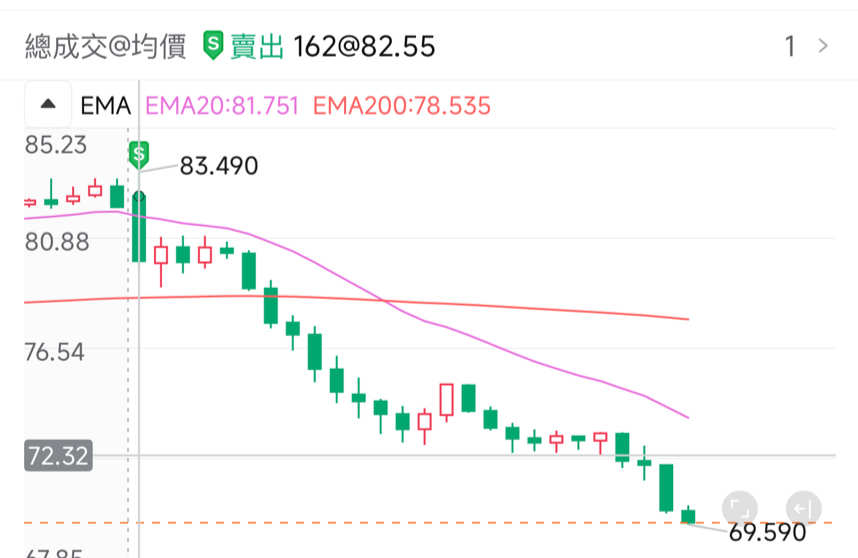Open the total trades row showing 162@82.55
The image size is (858, 558).
(428, 46)
